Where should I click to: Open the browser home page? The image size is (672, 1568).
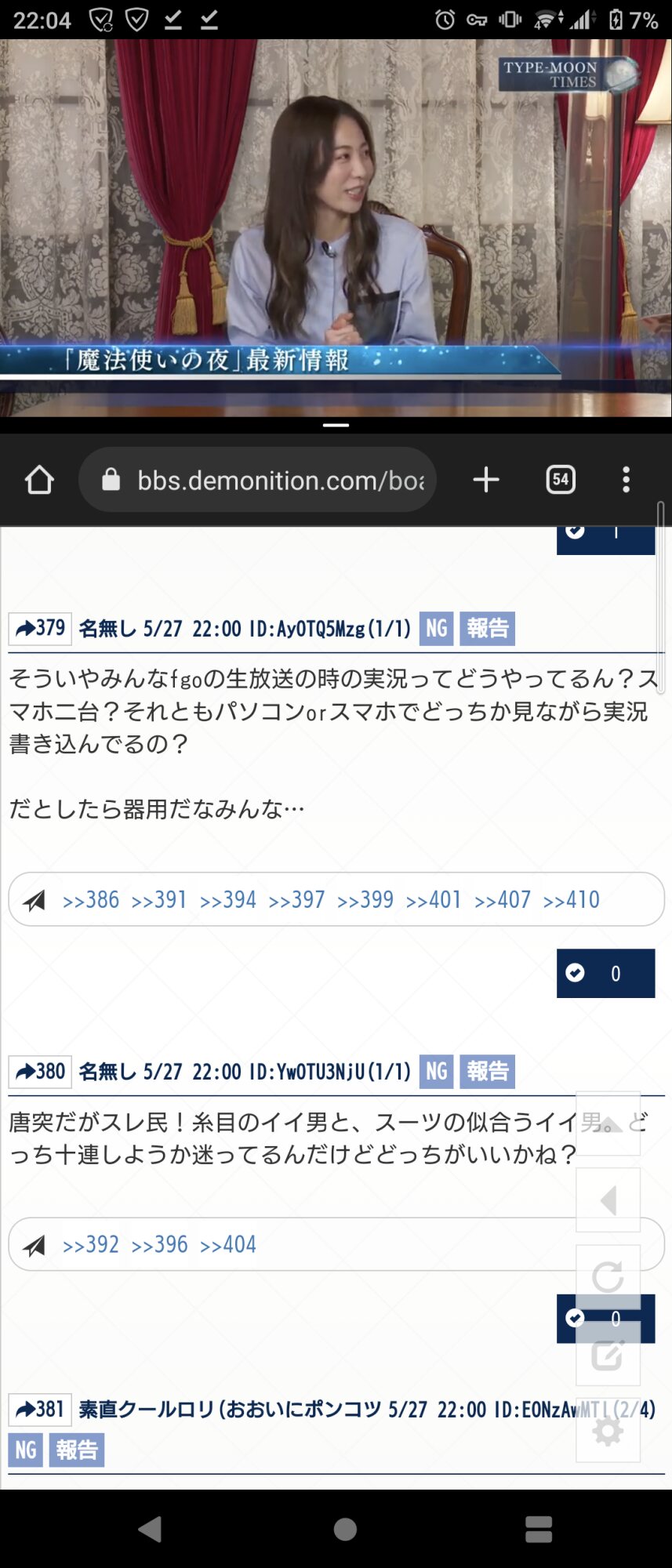click(x=39, y=480)
